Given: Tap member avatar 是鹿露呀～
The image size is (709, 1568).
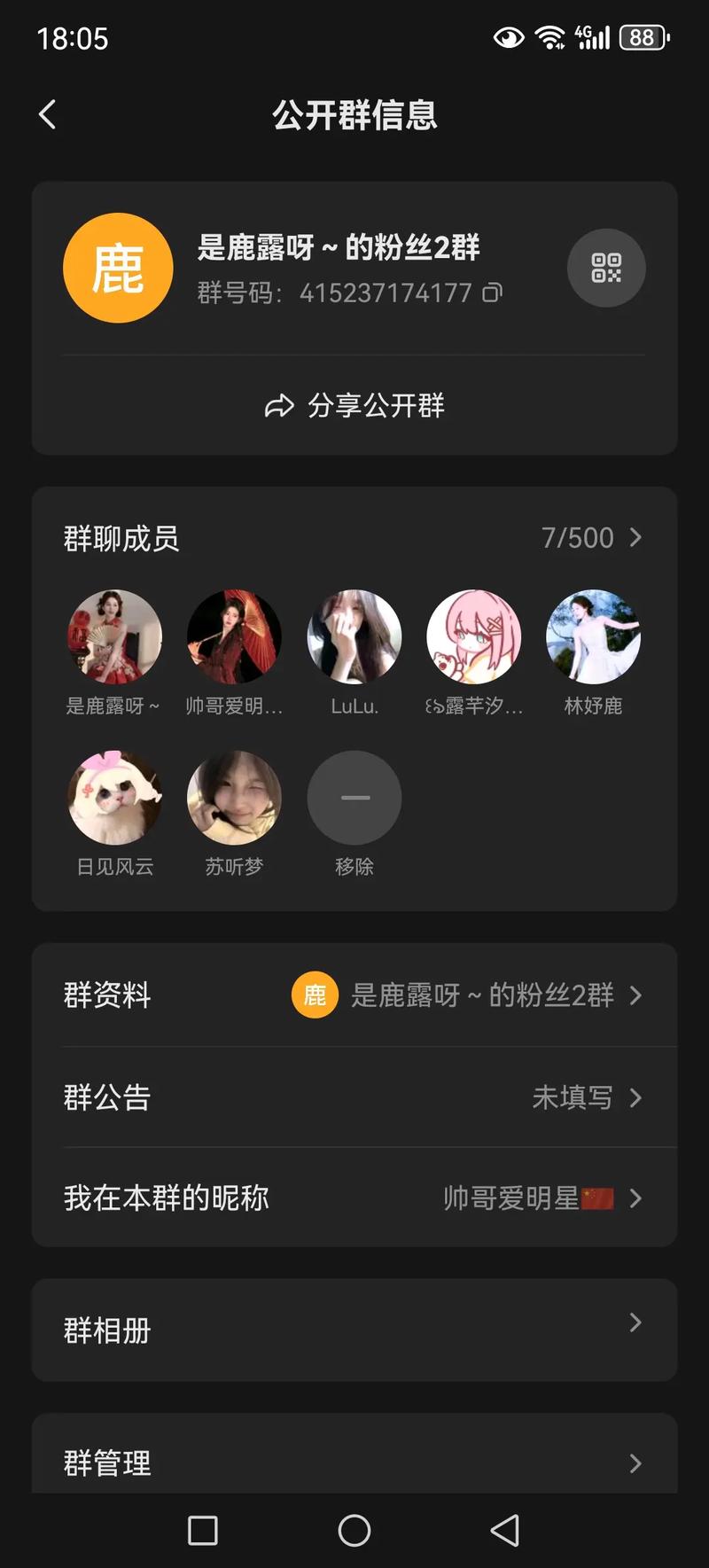Looking at the screenshot, I should tap(114, 636).
